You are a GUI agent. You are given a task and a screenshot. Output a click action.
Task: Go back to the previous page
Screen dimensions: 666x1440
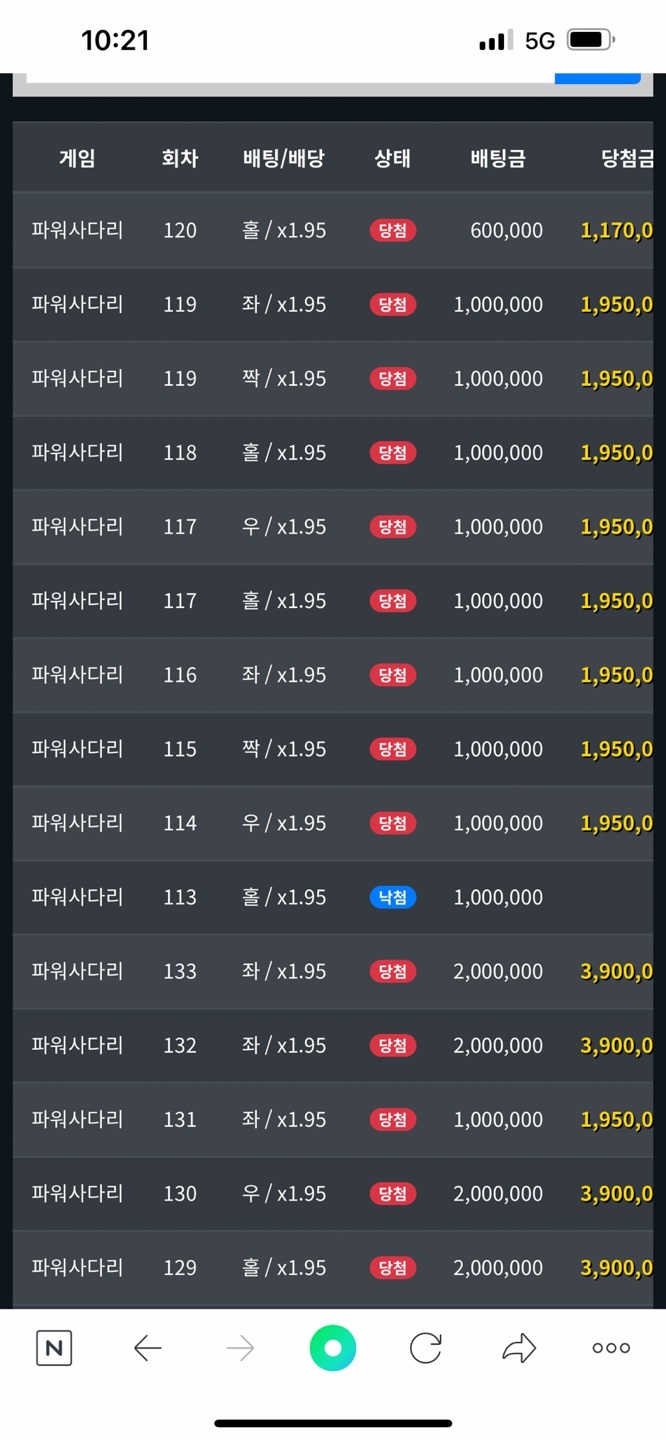[x=148, y=1348]
